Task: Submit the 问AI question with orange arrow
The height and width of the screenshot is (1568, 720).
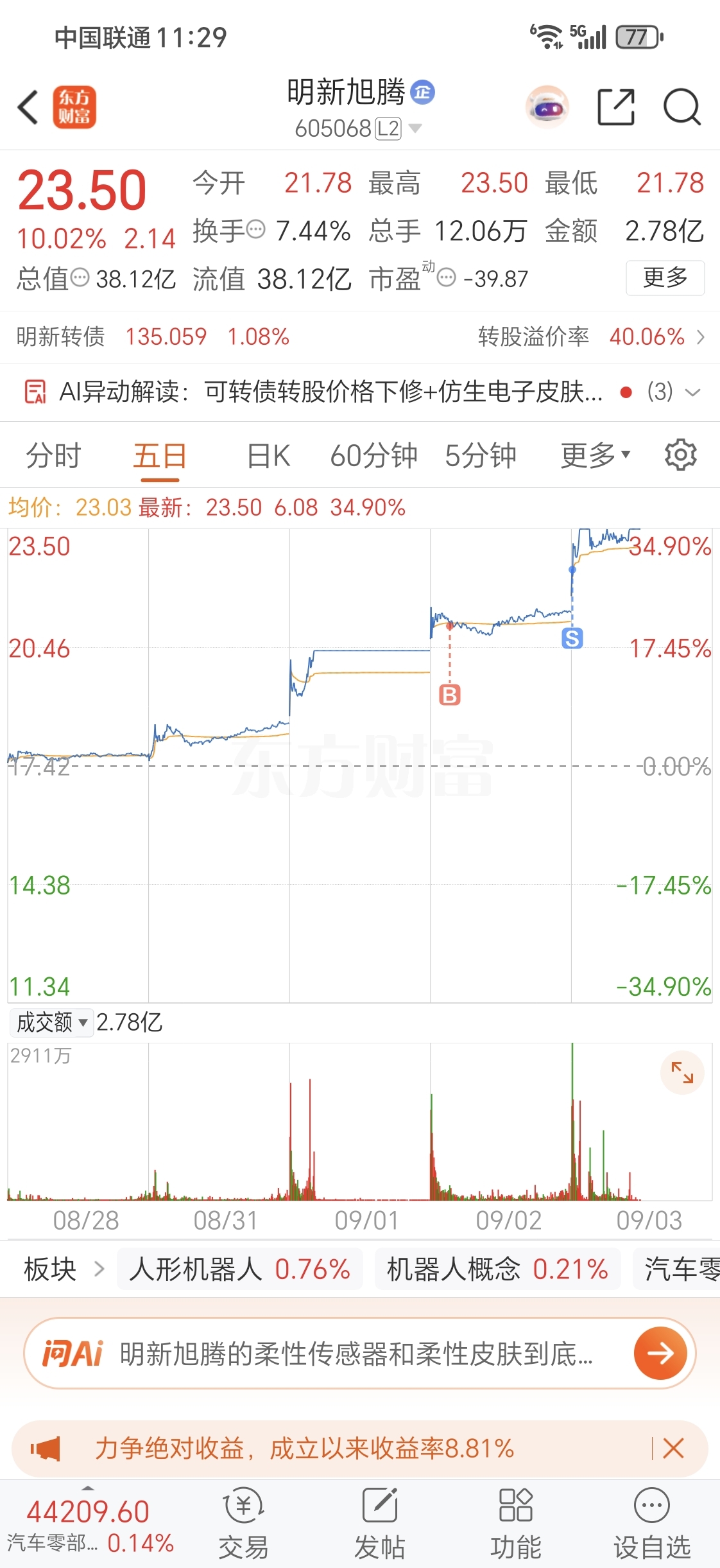Action: click(x=660, y=1354)
